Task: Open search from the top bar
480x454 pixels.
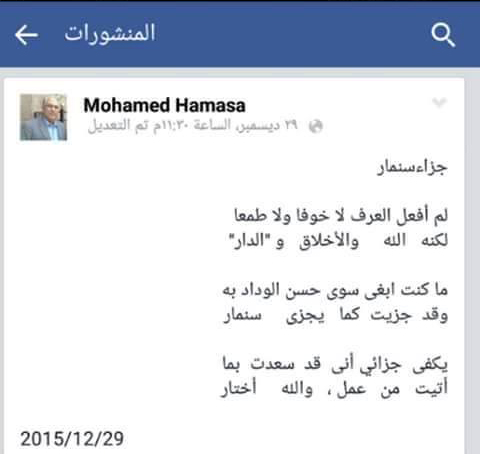Action: (x=443, y=35)
